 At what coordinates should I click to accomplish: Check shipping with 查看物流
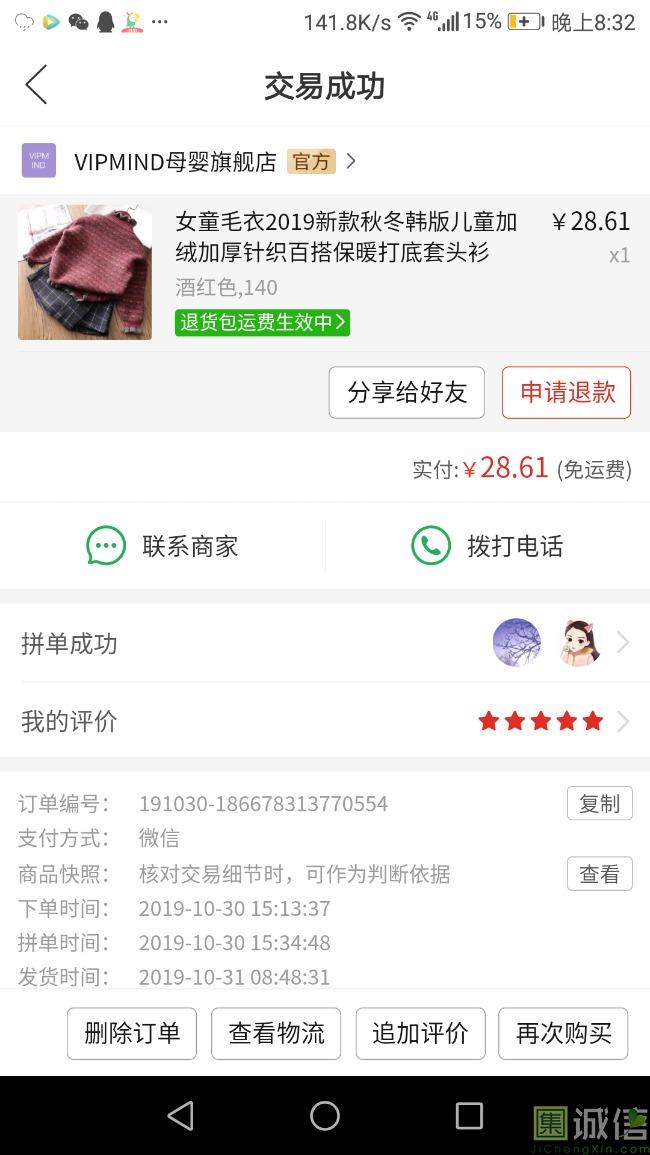[x=276, y=1033]
